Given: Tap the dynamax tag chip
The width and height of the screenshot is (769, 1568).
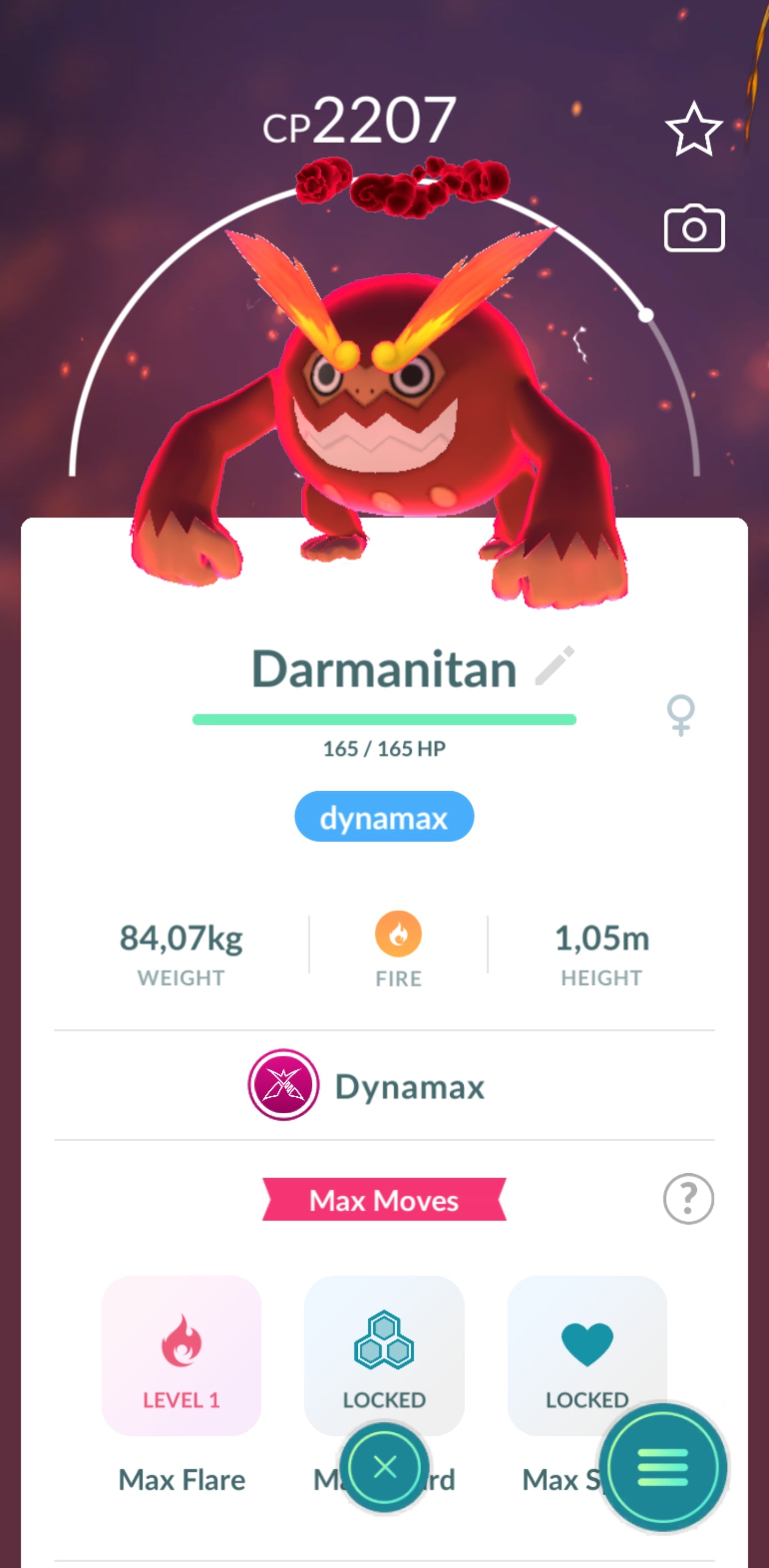Looking at the screenshot, I should [384, 817].
